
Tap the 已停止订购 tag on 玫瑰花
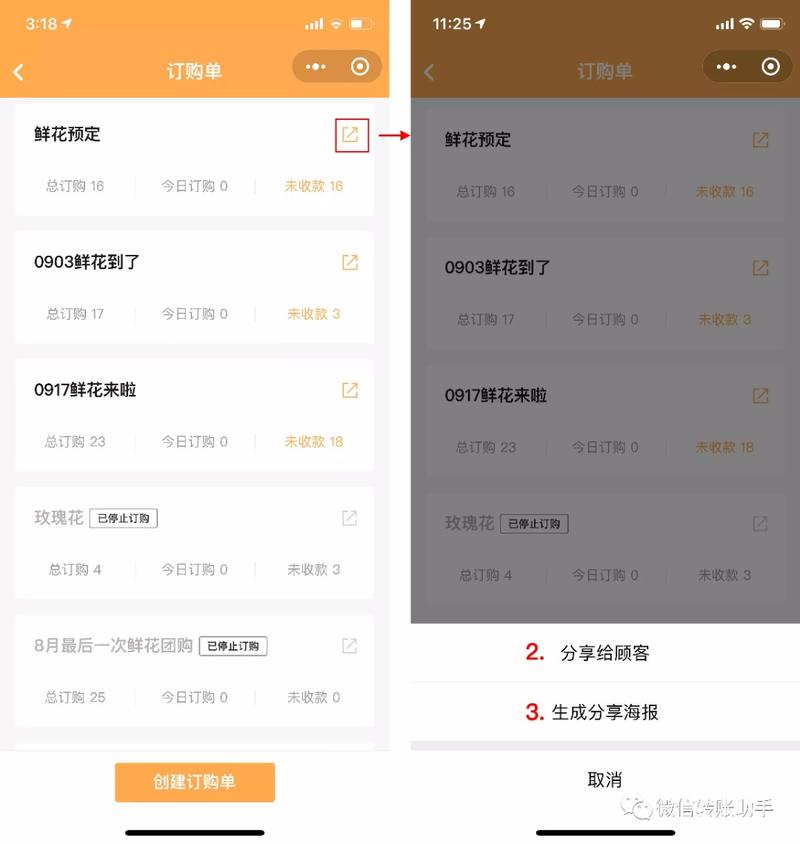[x=123, y=518]
